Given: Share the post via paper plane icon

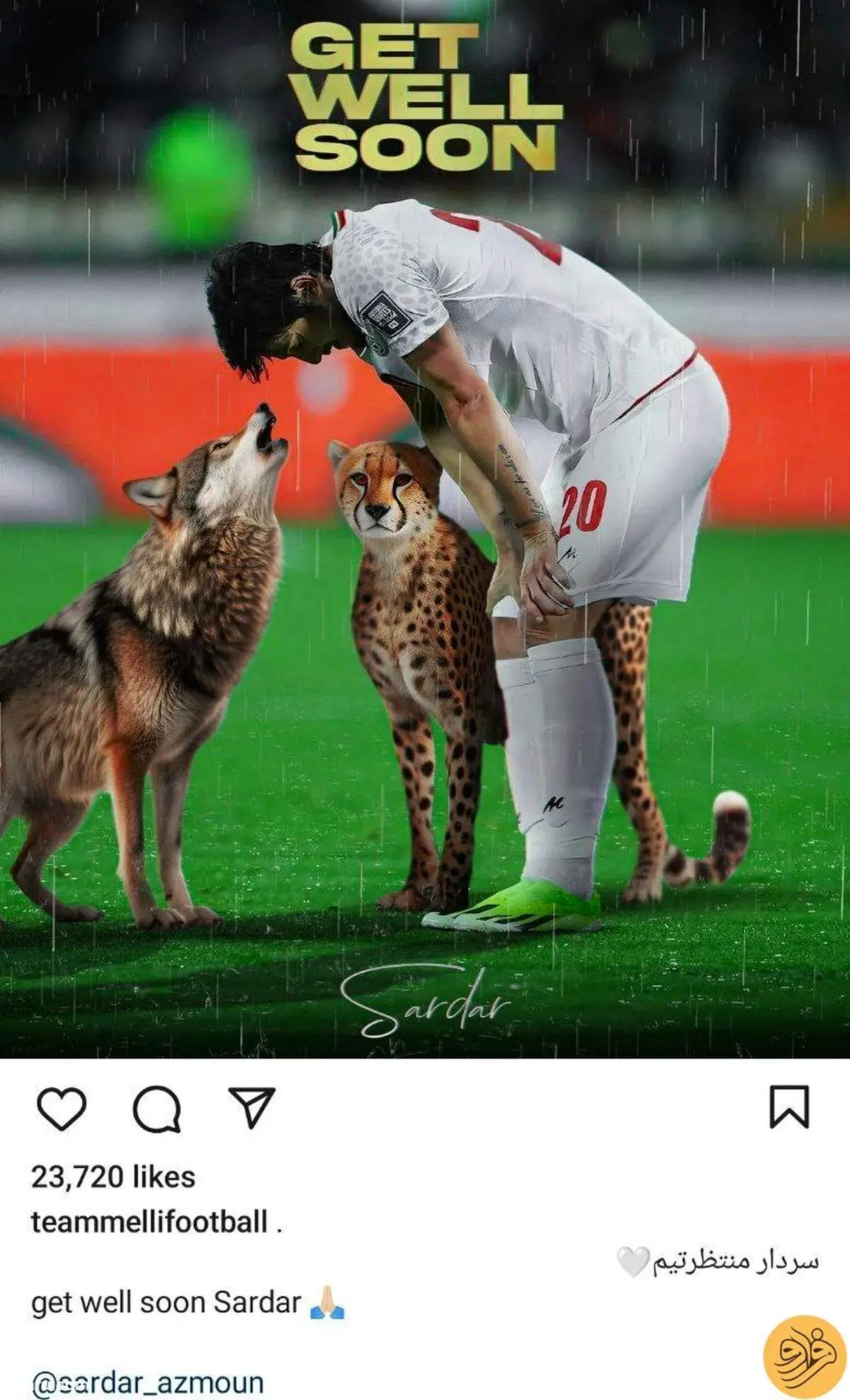Looking at the screenshot, I should (251, 1107).
